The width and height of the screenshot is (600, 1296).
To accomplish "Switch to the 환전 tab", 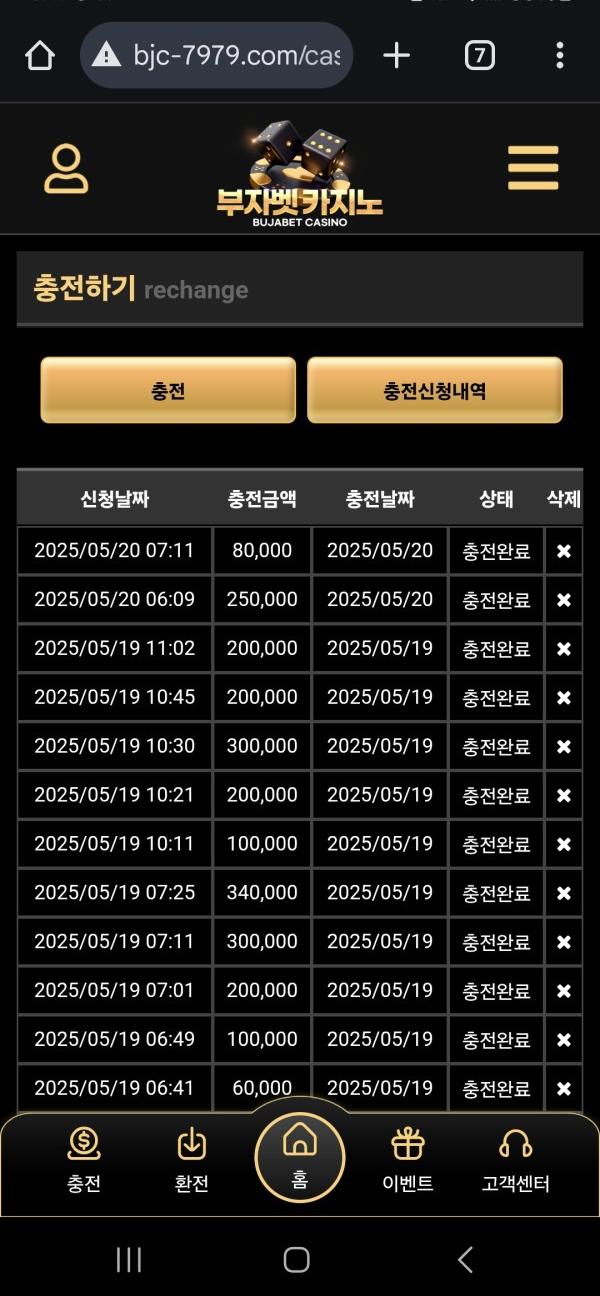I will coord(191,1160).
